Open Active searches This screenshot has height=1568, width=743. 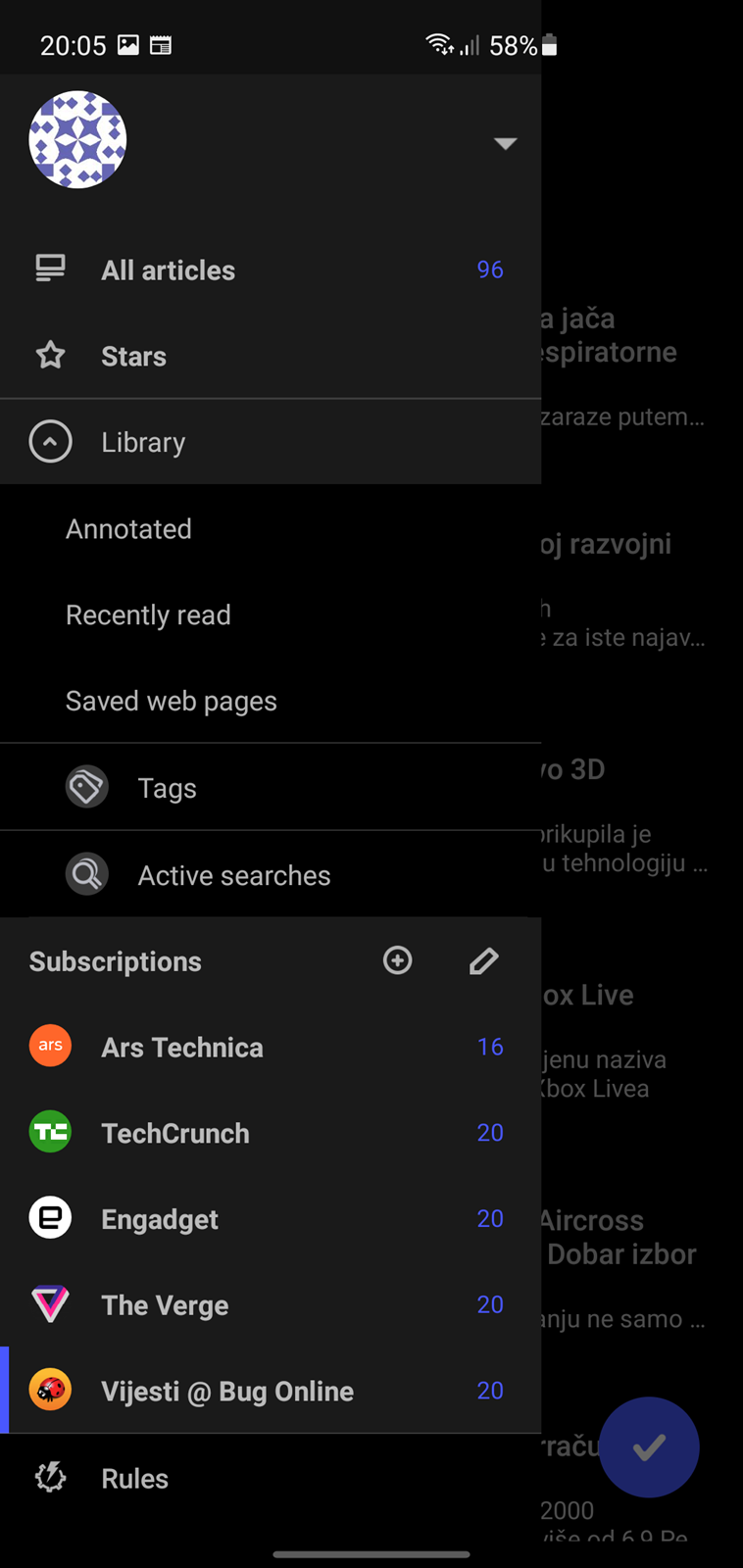271,875
